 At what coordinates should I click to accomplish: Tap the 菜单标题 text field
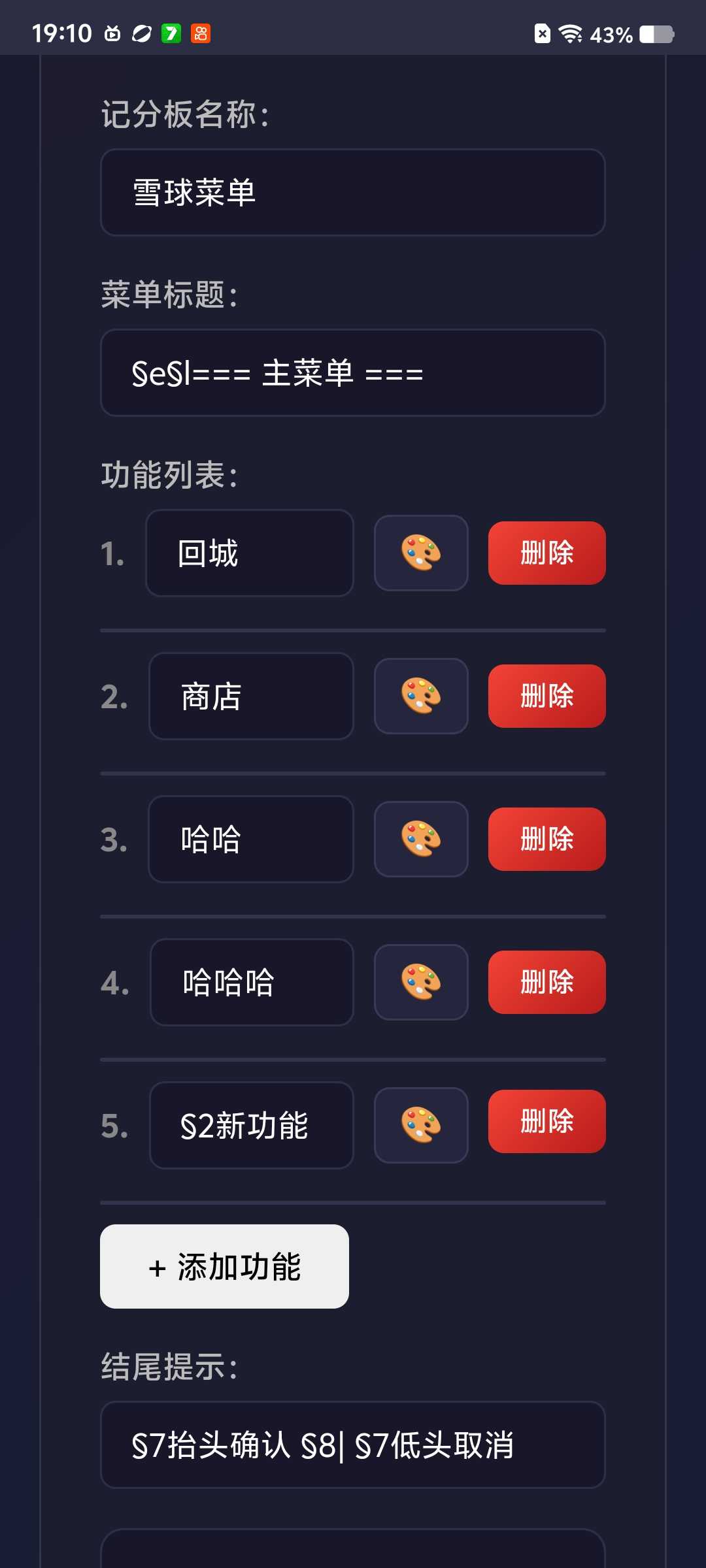click(x=352, y=373)
